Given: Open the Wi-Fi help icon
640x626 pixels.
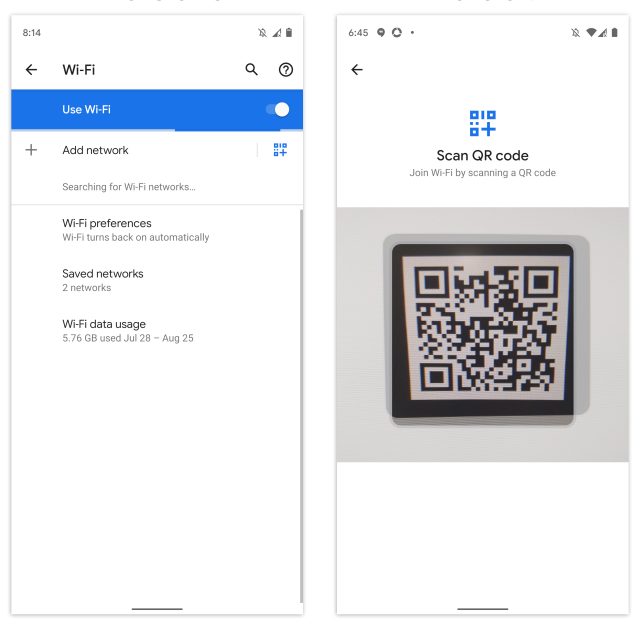Looking at the screenshot, I should [286, 70].
